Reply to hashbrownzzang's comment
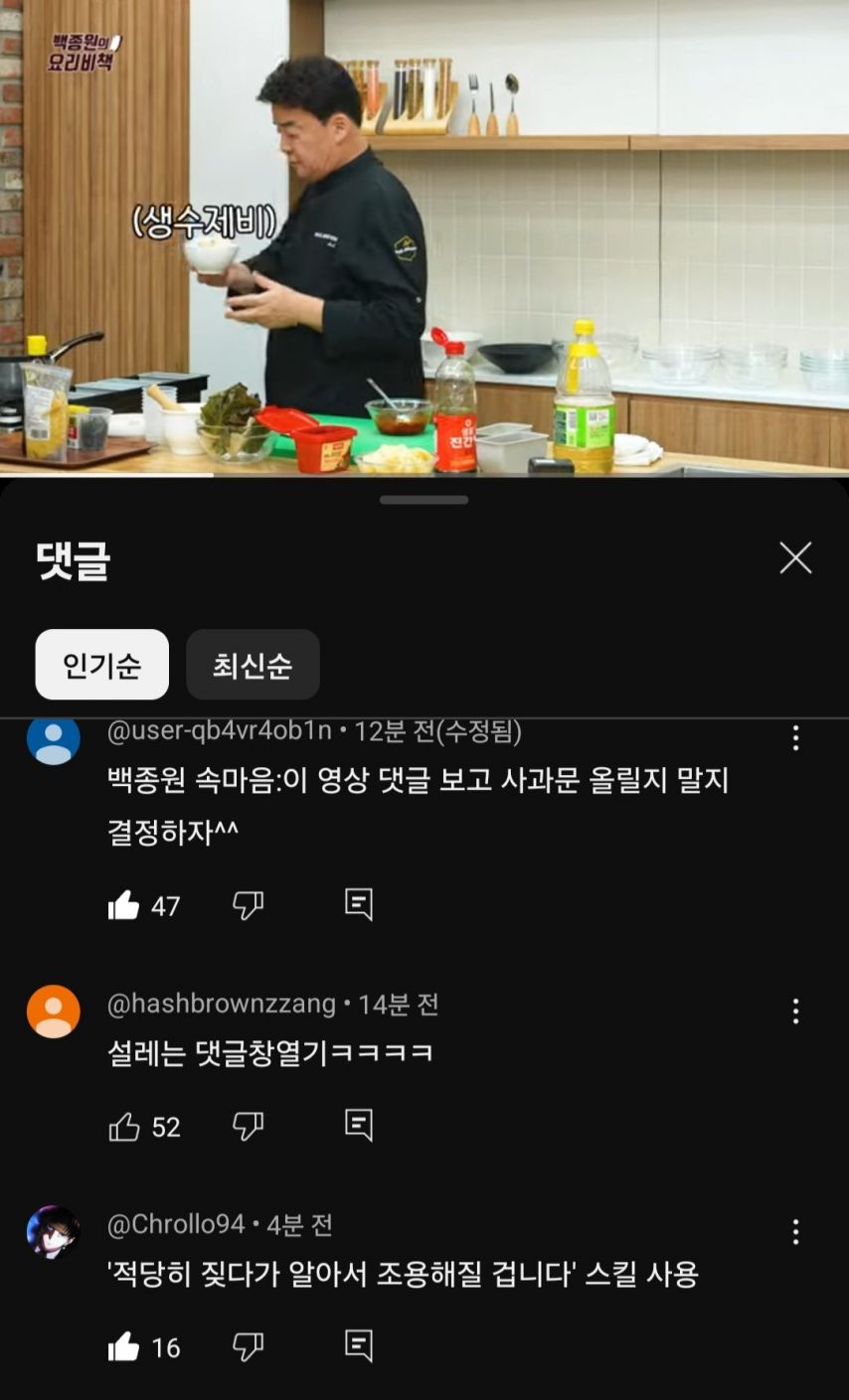 [358, 1125]
